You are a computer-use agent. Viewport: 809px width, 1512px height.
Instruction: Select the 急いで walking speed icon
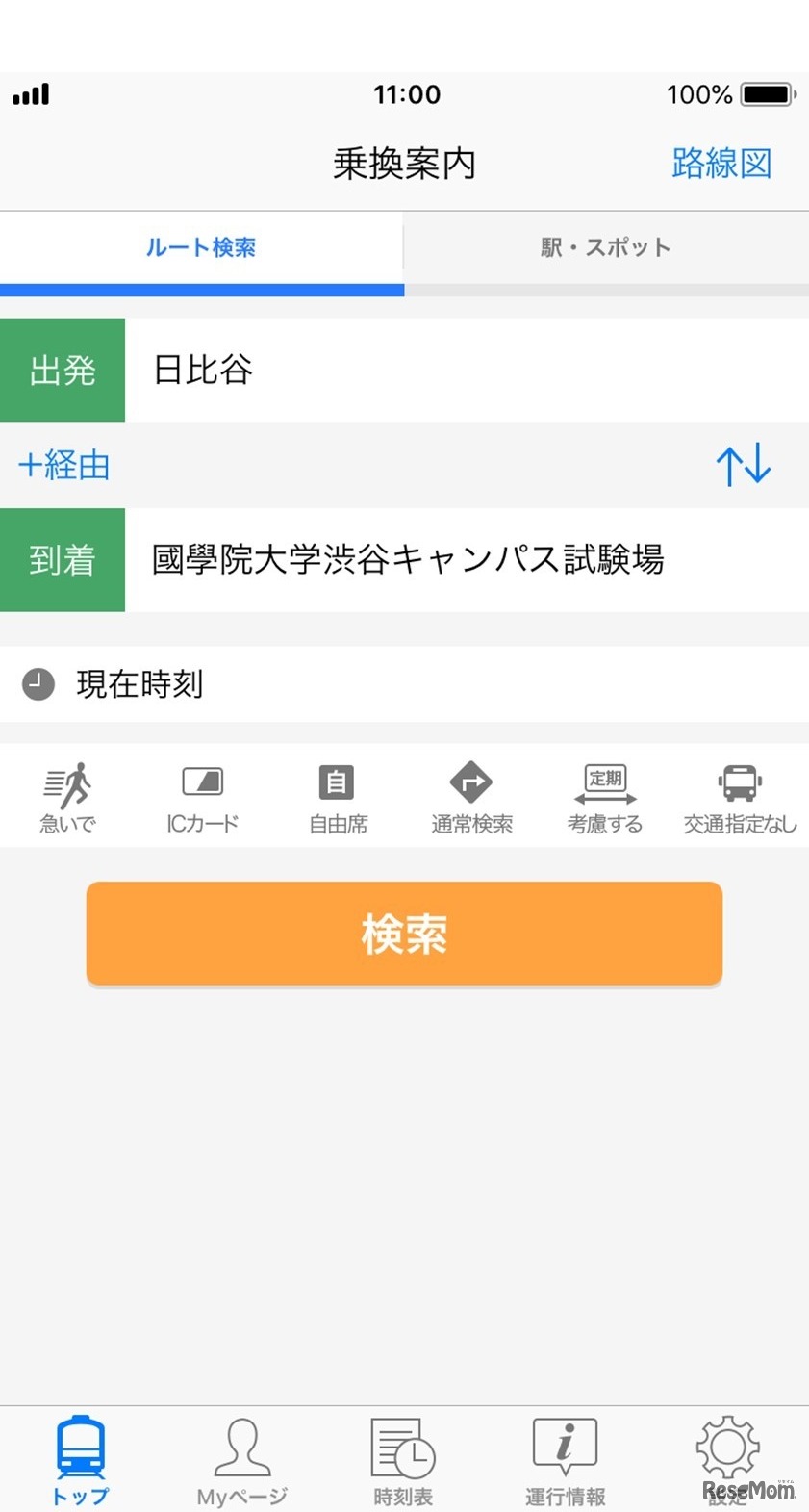66,795
